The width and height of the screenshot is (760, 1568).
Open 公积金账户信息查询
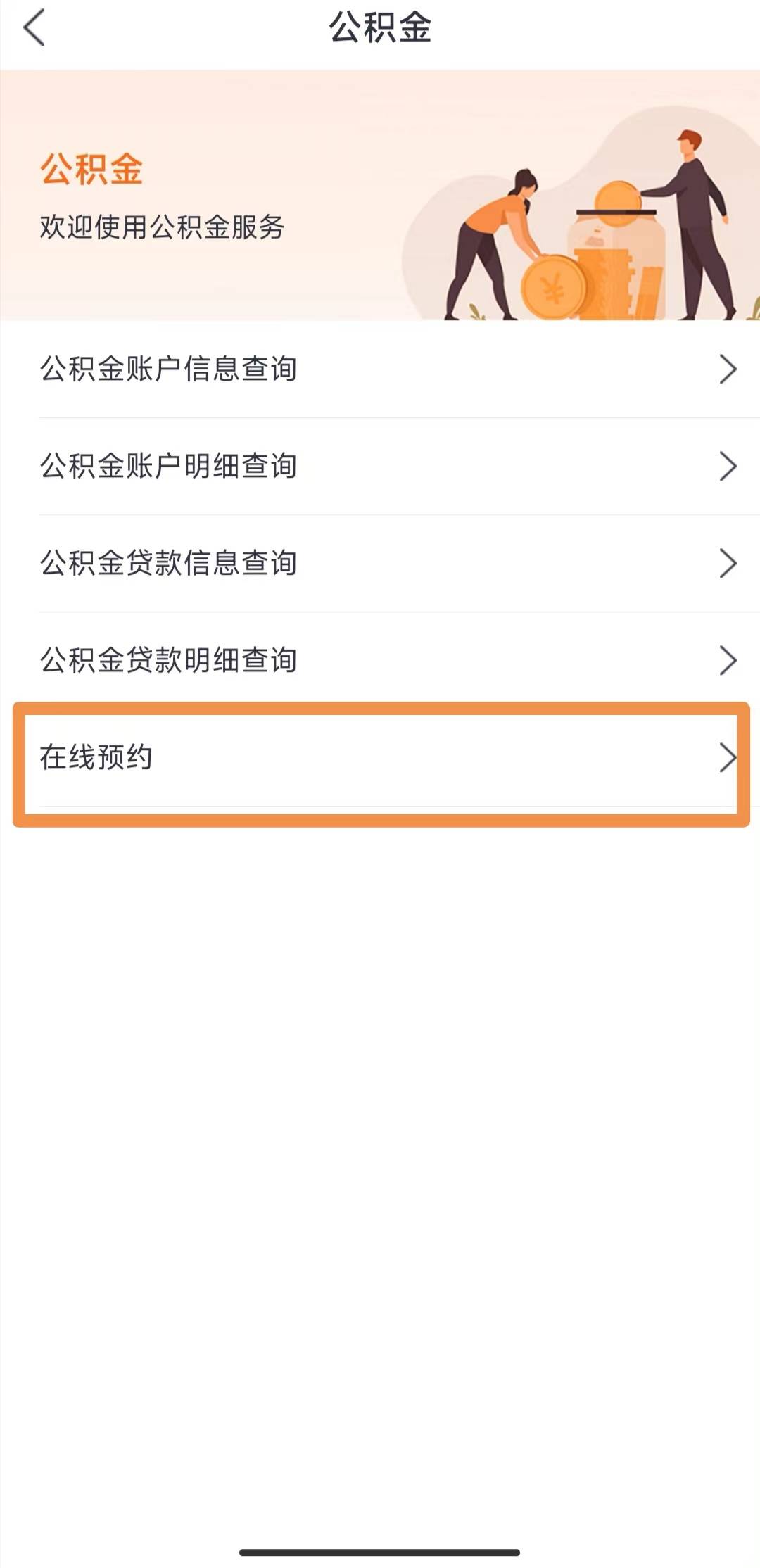(x=380, y=369)
